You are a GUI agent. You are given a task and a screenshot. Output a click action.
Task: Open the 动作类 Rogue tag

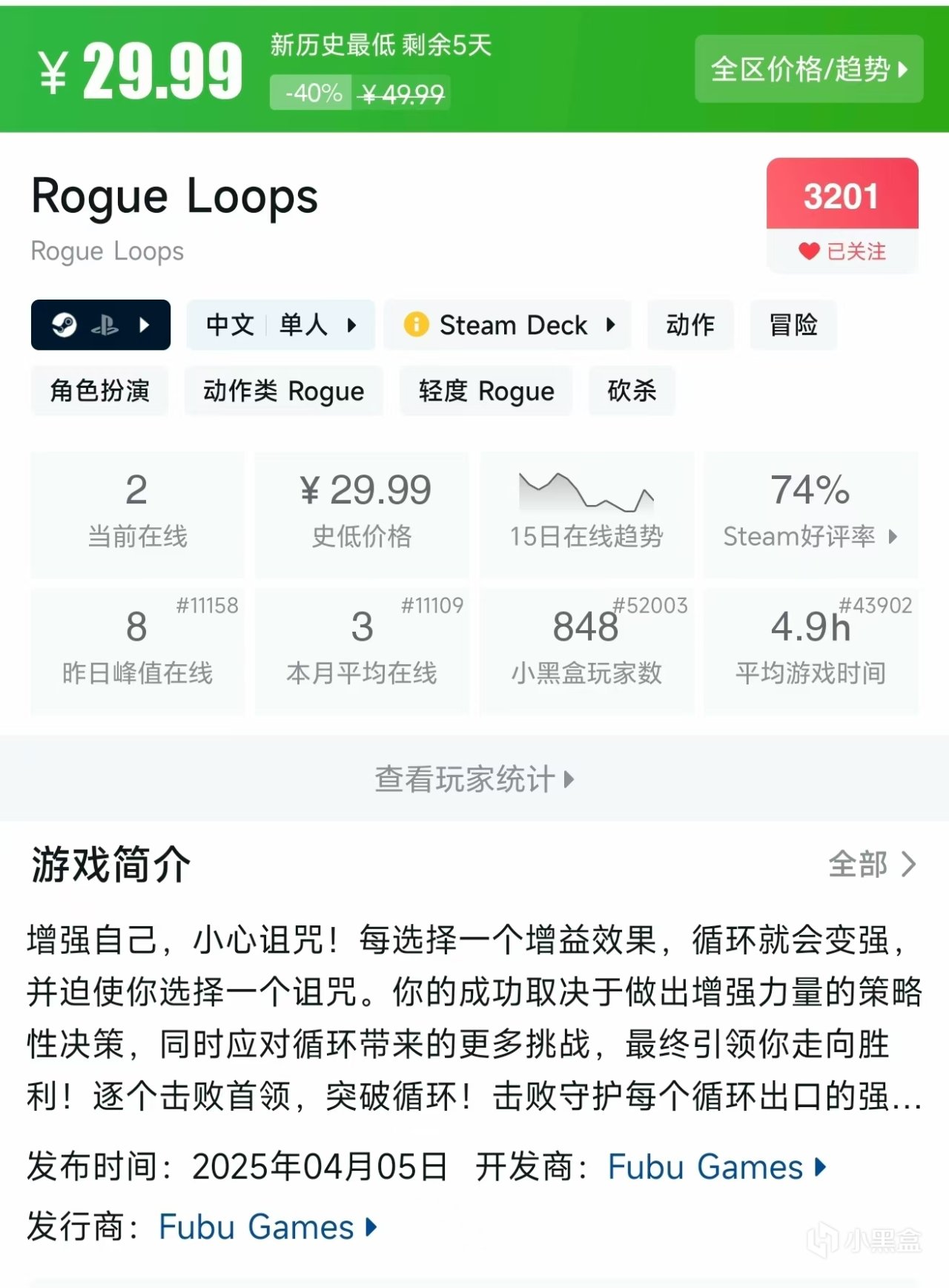[283, 391]
